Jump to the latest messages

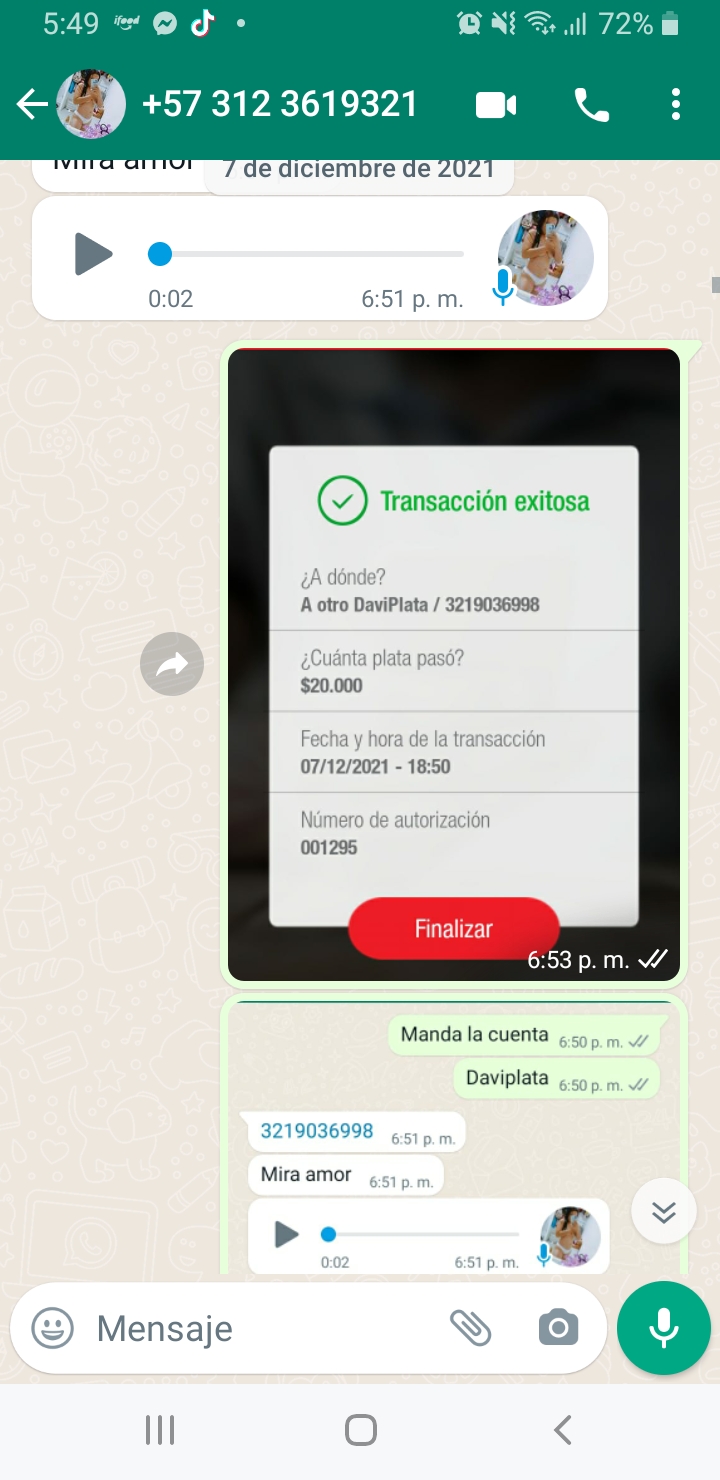pos(664,1212)
